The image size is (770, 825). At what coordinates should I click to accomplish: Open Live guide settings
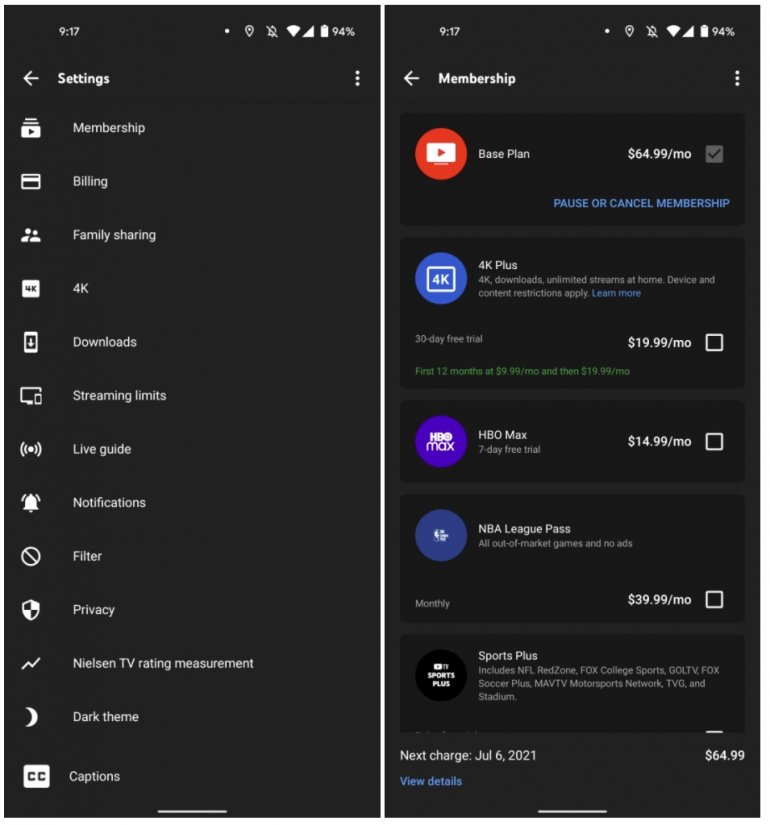click(x=101, y=449)
